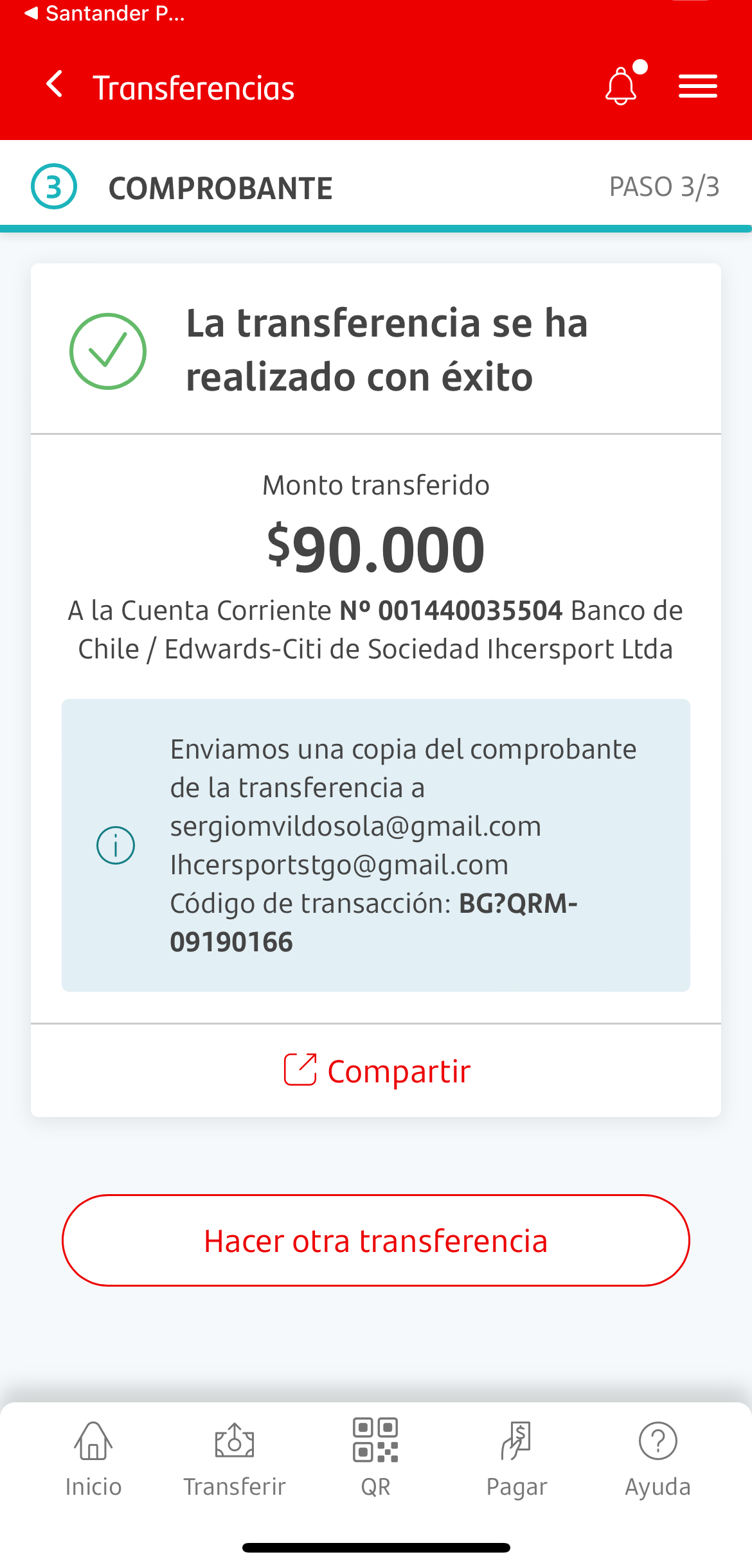Open the hamburger menu
Image resolution: width=752 pixels, height=1568 pixels.
click(698, 86)
